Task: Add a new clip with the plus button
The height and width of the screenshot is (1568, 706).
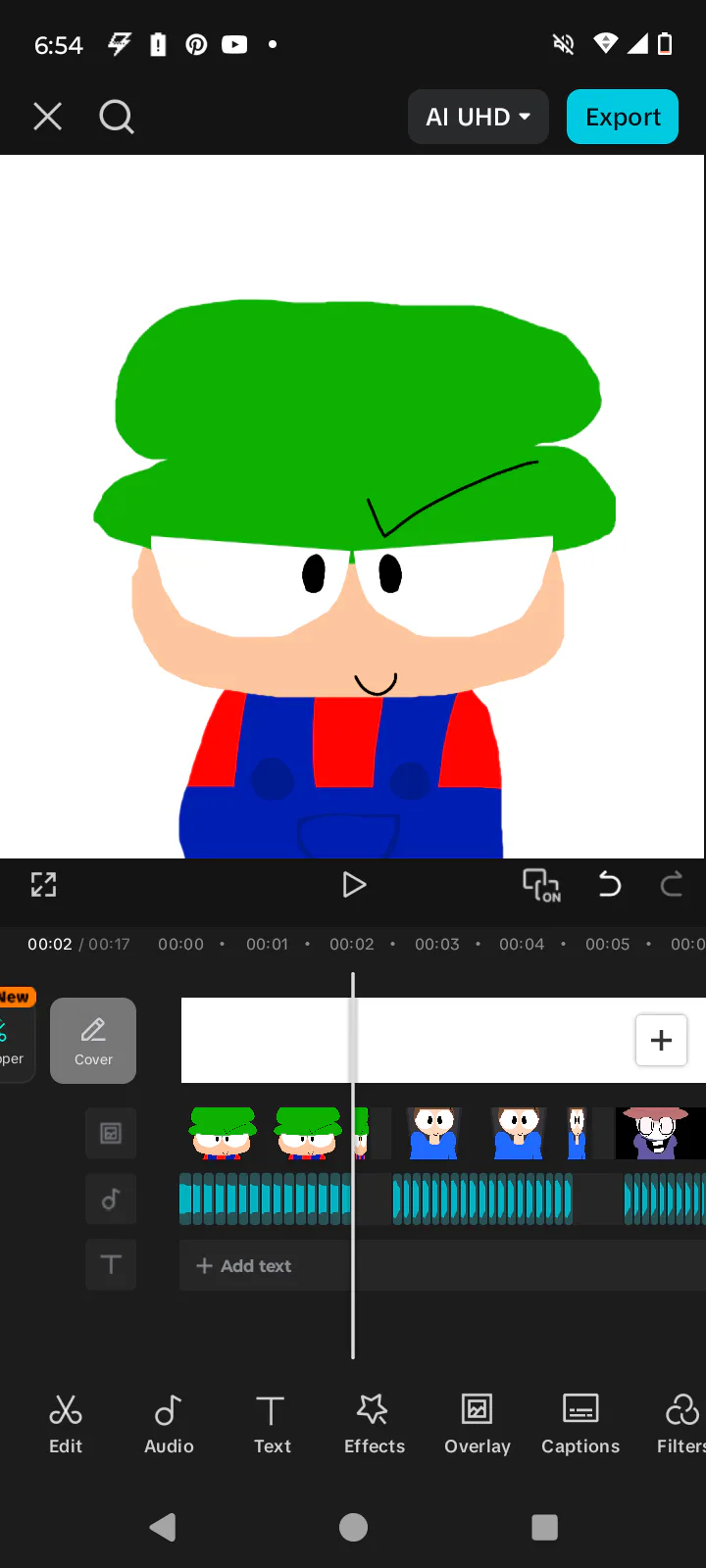Action: pyautogui.click(x=661, y=1040)
